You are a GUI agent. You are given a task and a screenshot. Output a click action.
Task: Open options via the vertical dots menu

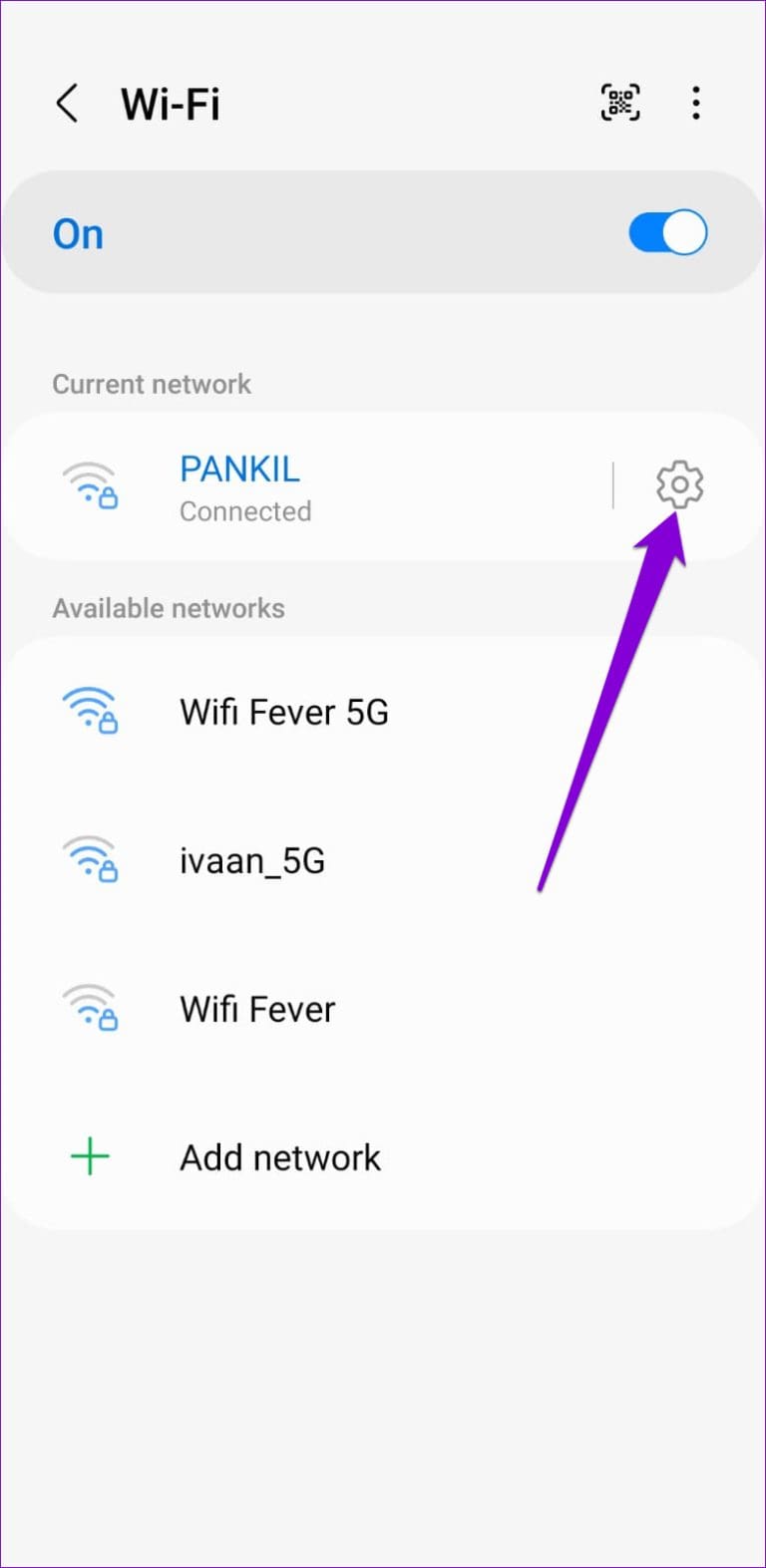(696, 102)
